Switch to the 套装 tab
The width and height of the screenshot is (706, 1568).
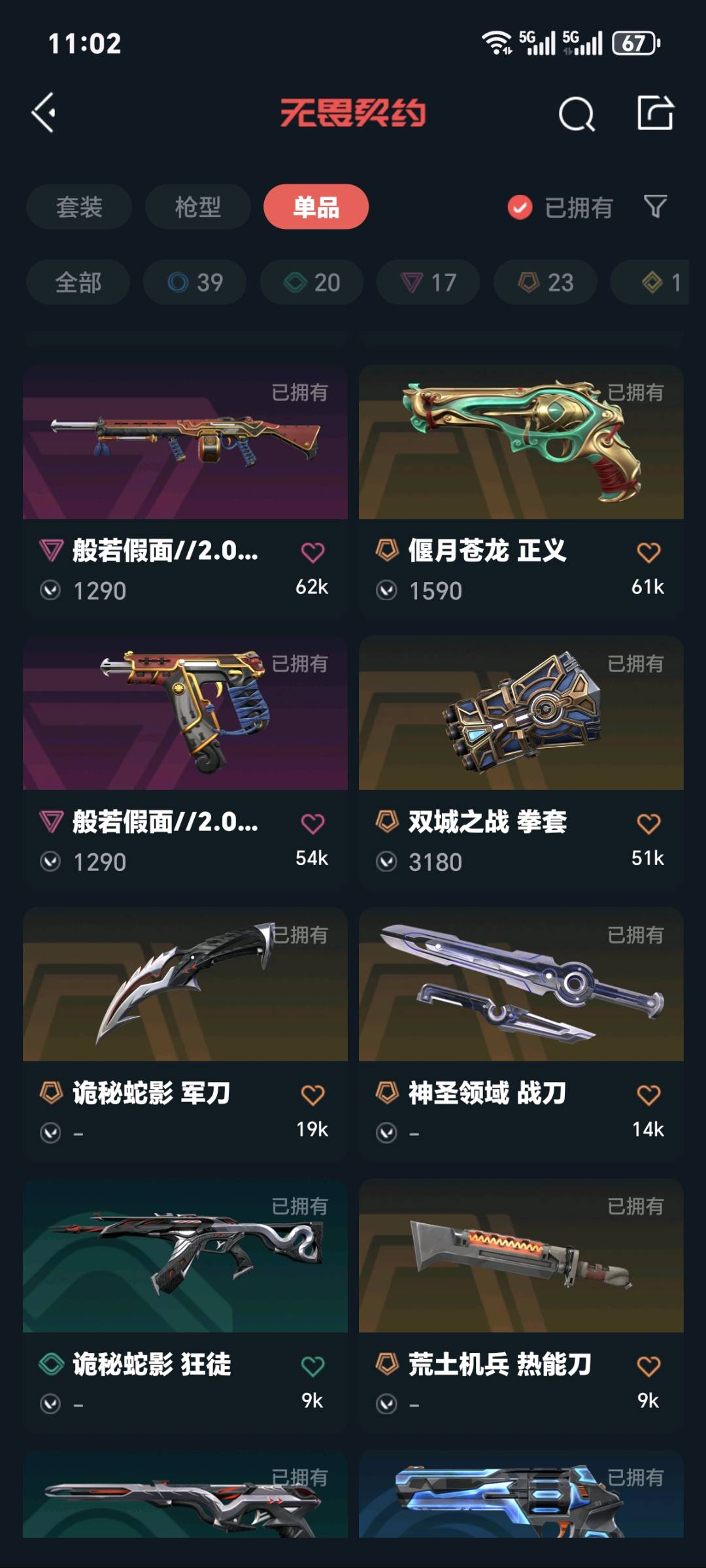click(79, 207)
